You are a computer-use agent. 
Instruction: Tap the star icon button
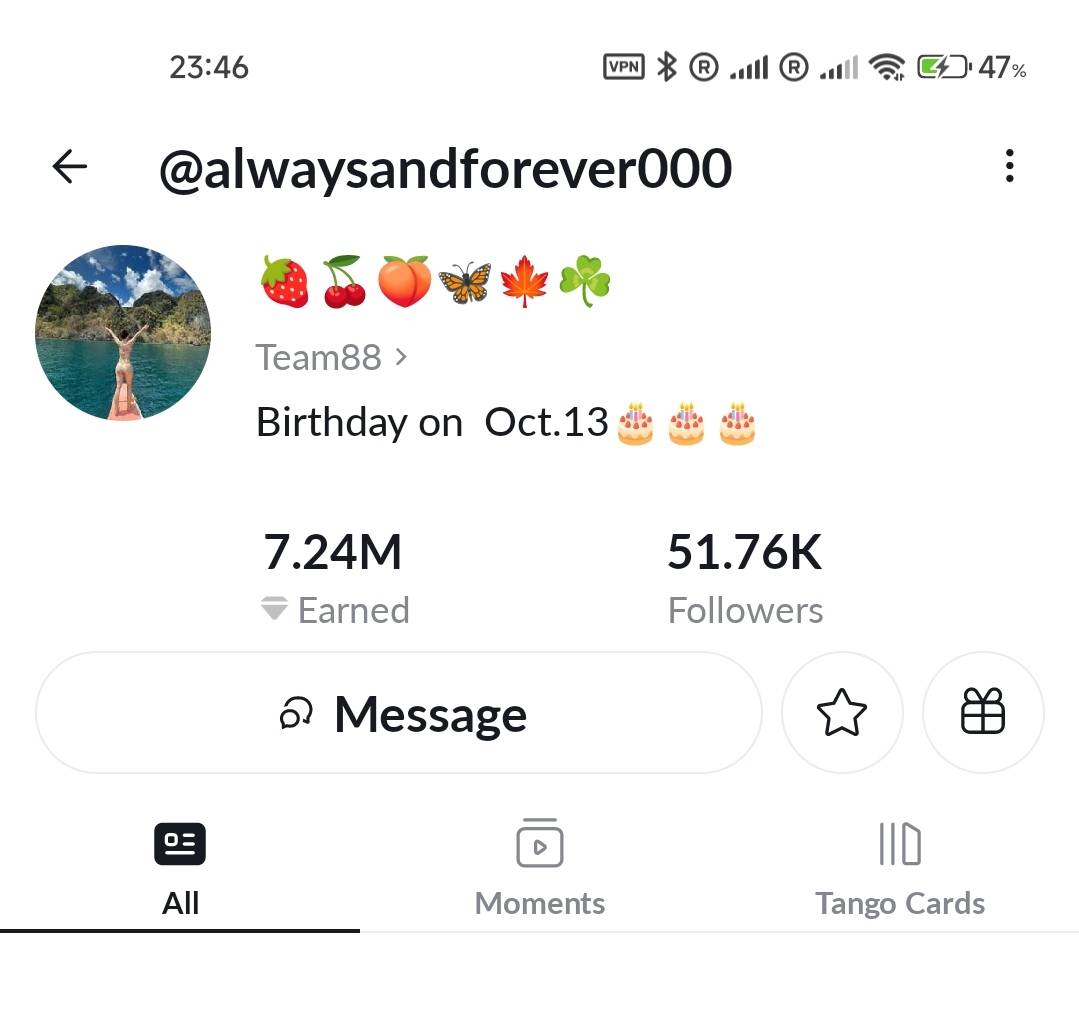pyautogui.click(x=841, y=713)
